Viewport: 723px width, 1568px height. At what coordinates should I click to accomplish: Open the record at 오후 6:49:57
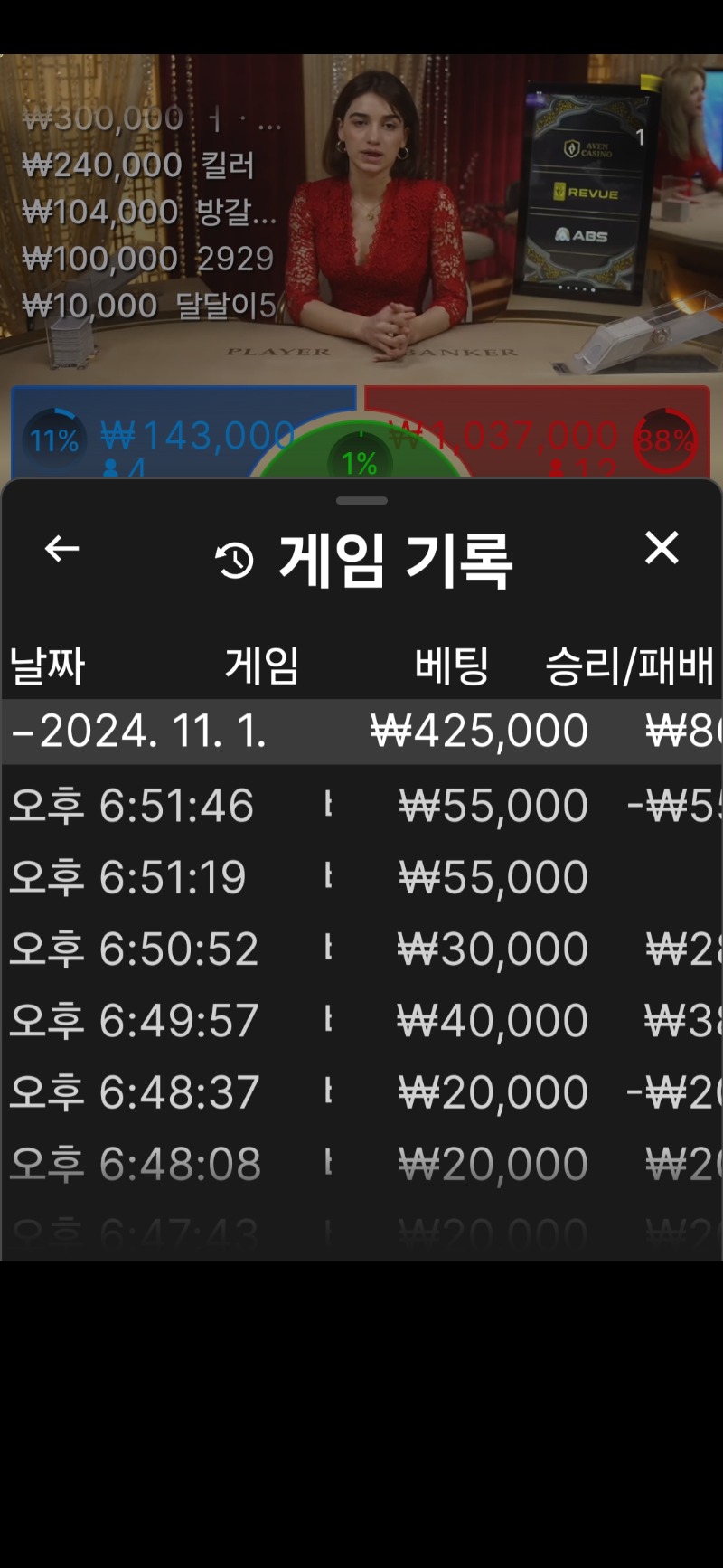(x=361, y=1020)
